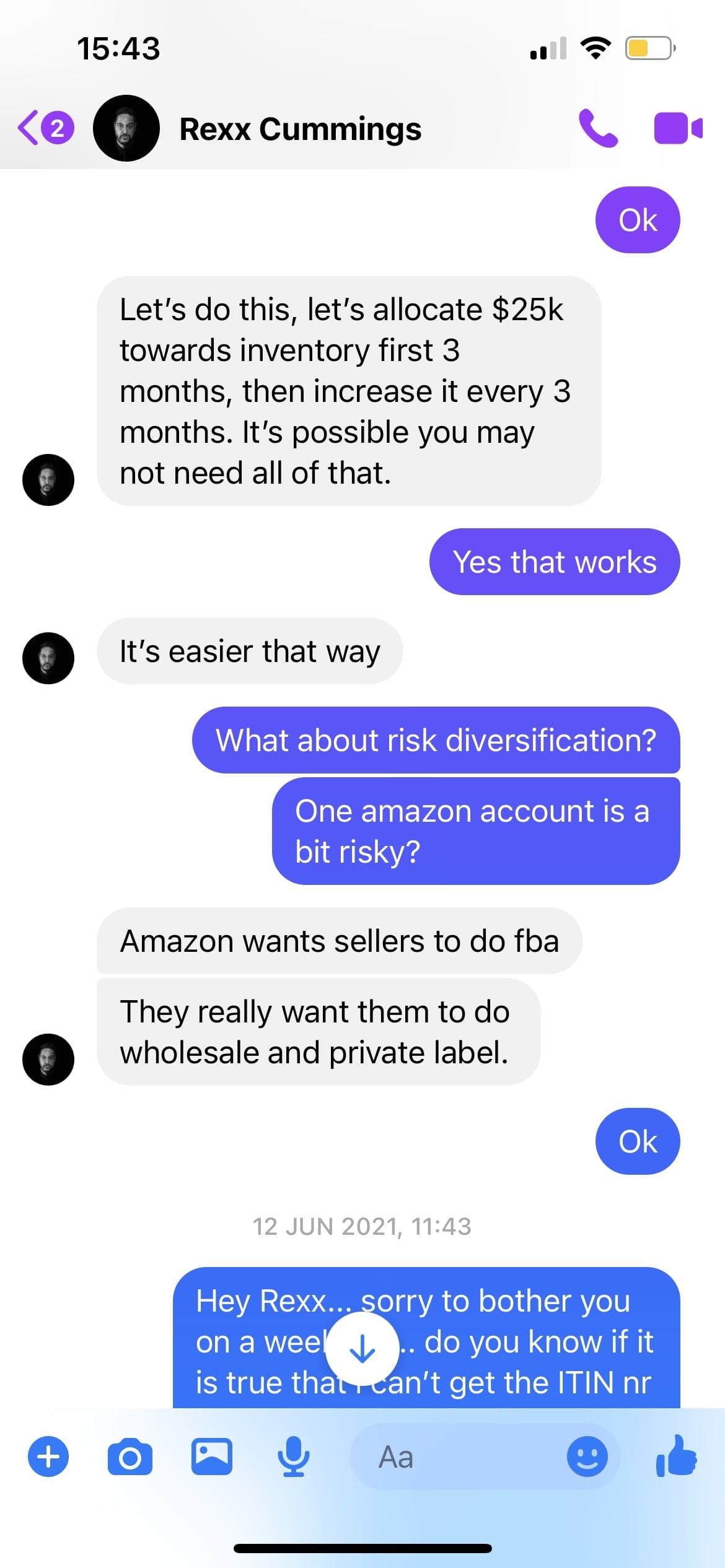Open Rexx Cummings' profile from the header
The height and width of the screenshot is (1568, 725).
point(299,129)
